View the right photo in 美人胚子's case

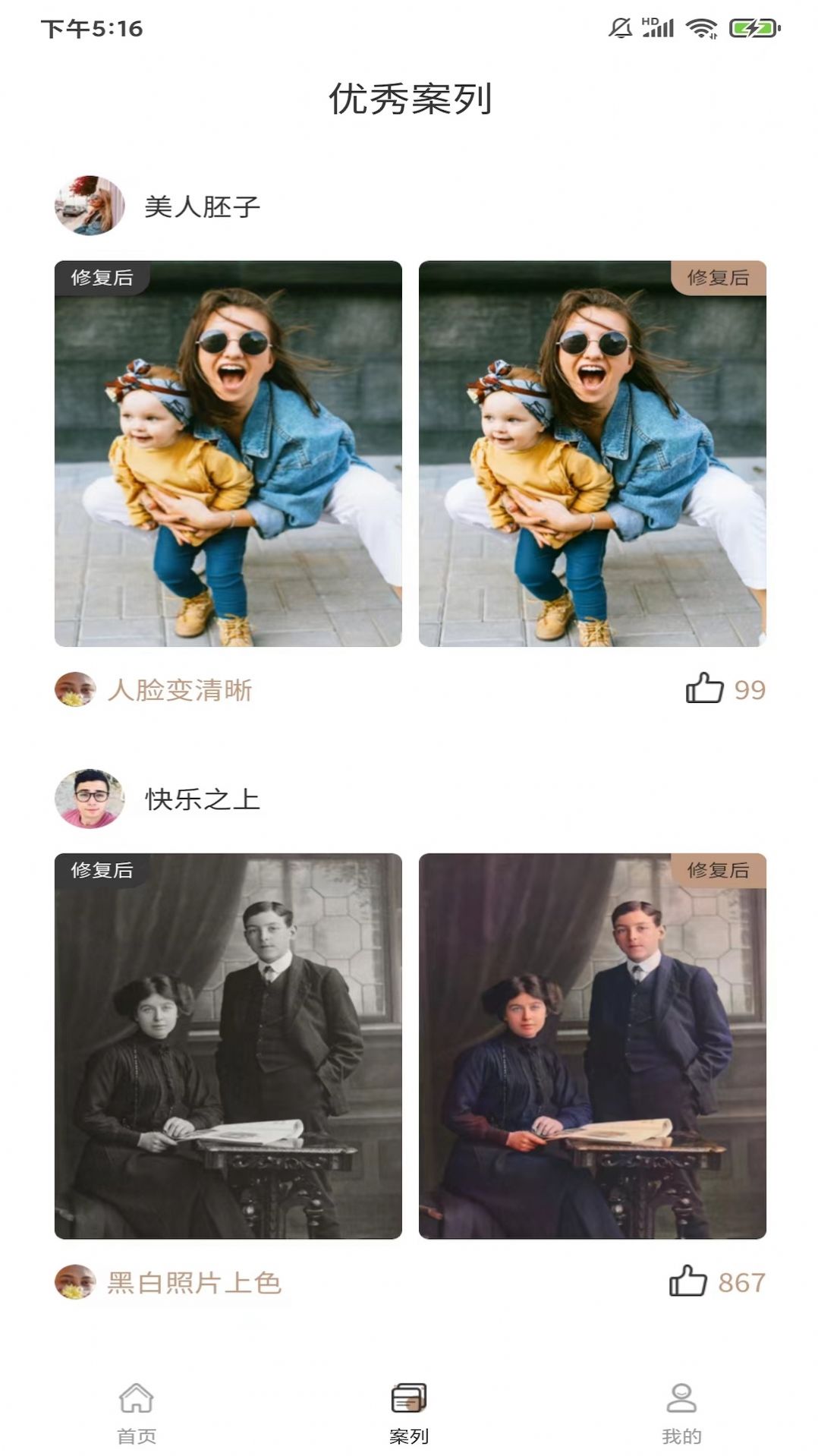pyautogui.click(x=592, y=453)
